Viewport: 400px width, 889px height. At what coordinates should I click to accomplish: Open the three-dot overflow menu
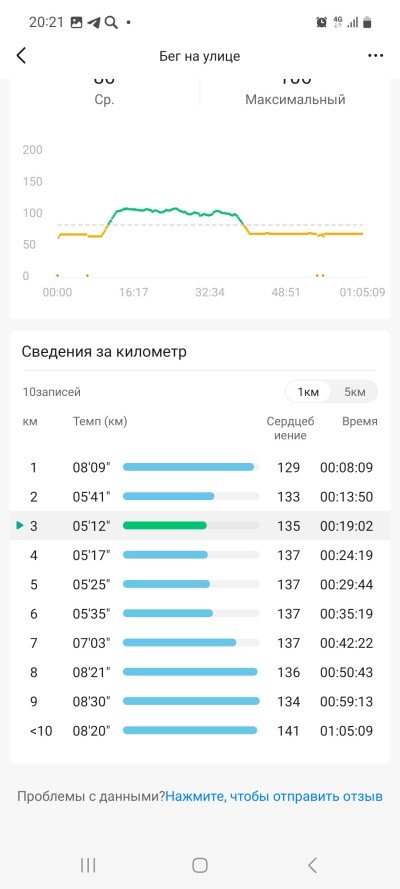point(376,56)
